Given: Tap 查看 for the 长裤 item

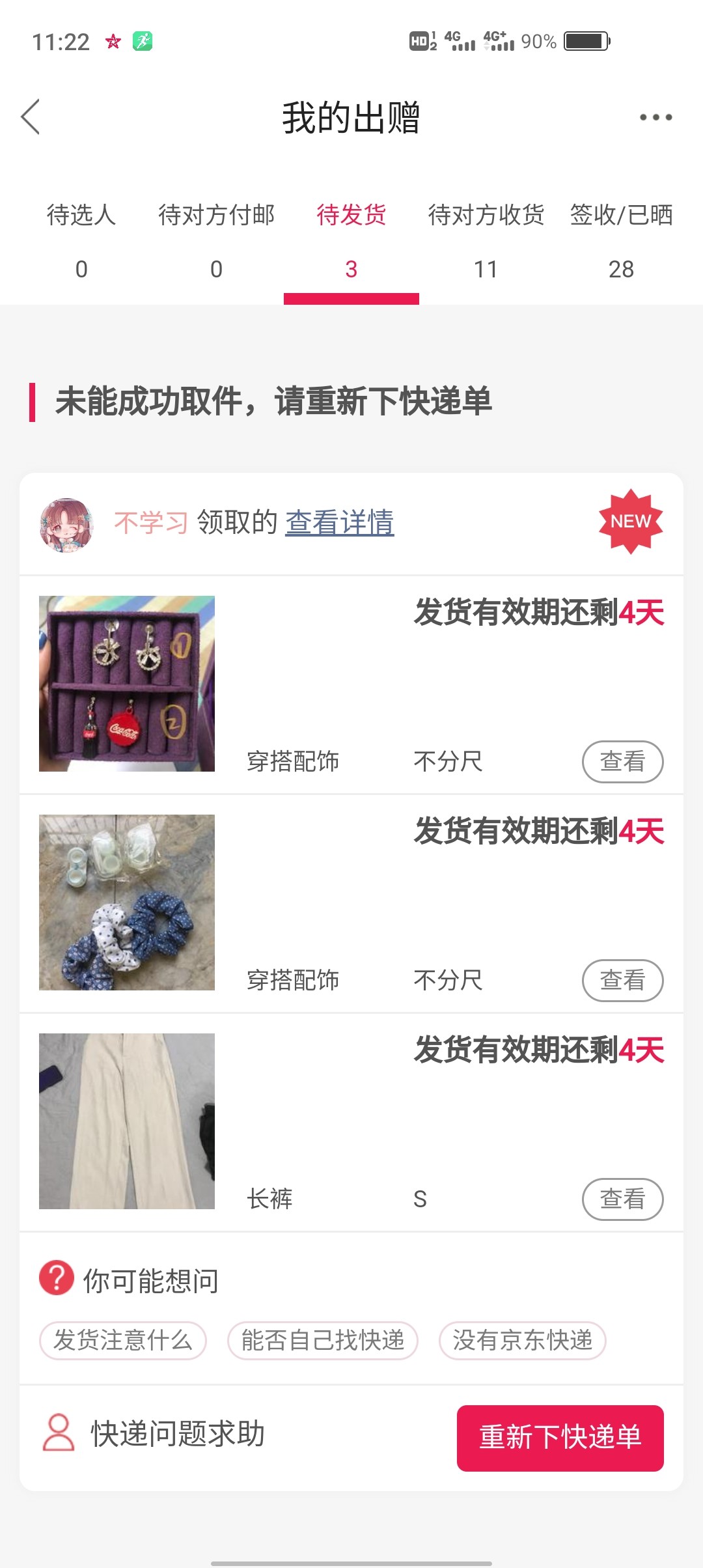Looking at the screenshot, I should click(x=622, y=1199).
